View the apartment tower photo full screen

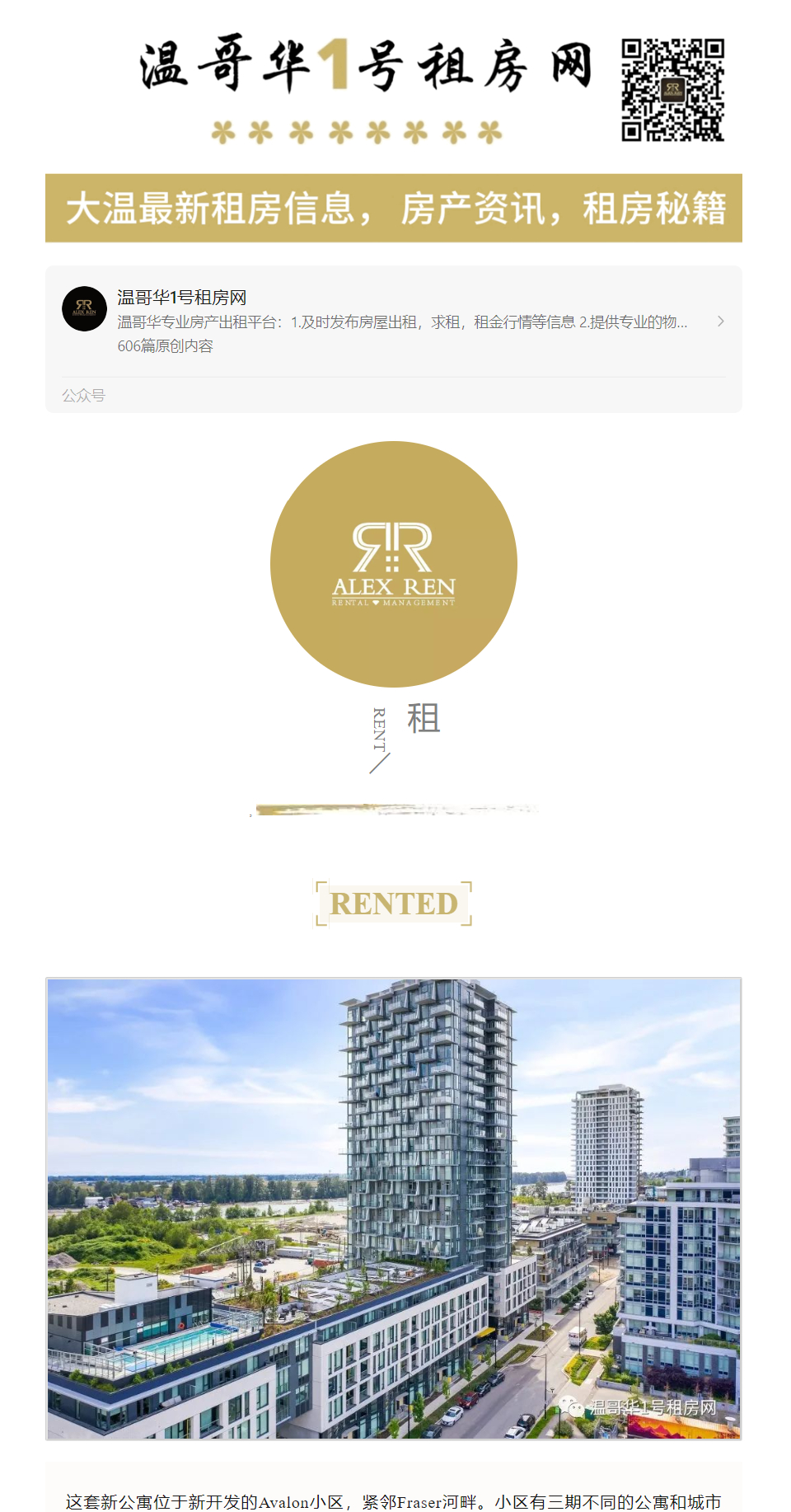pyautogui.click(x=393, y=1209)
